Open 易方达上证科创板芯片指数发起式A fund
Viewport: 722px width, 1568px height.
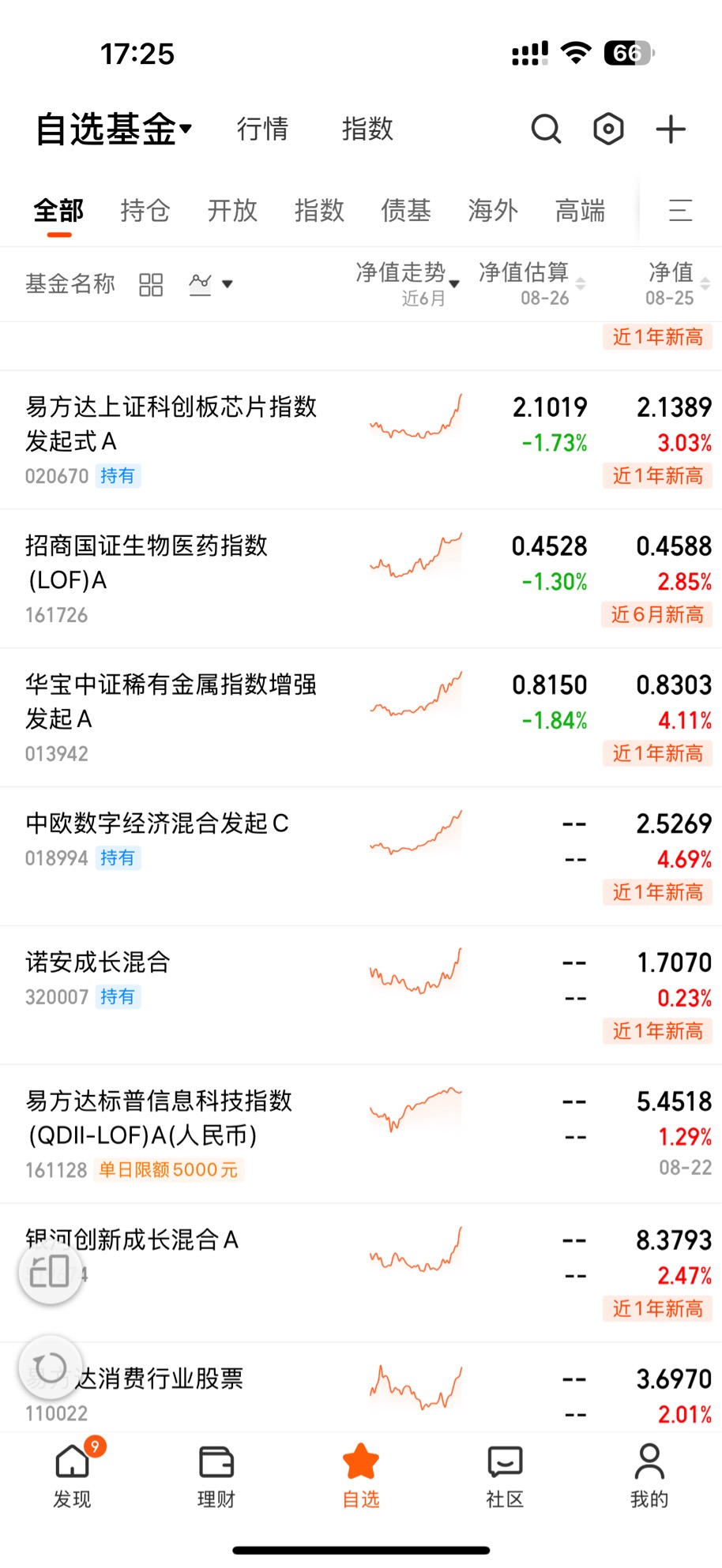(361, 440)
